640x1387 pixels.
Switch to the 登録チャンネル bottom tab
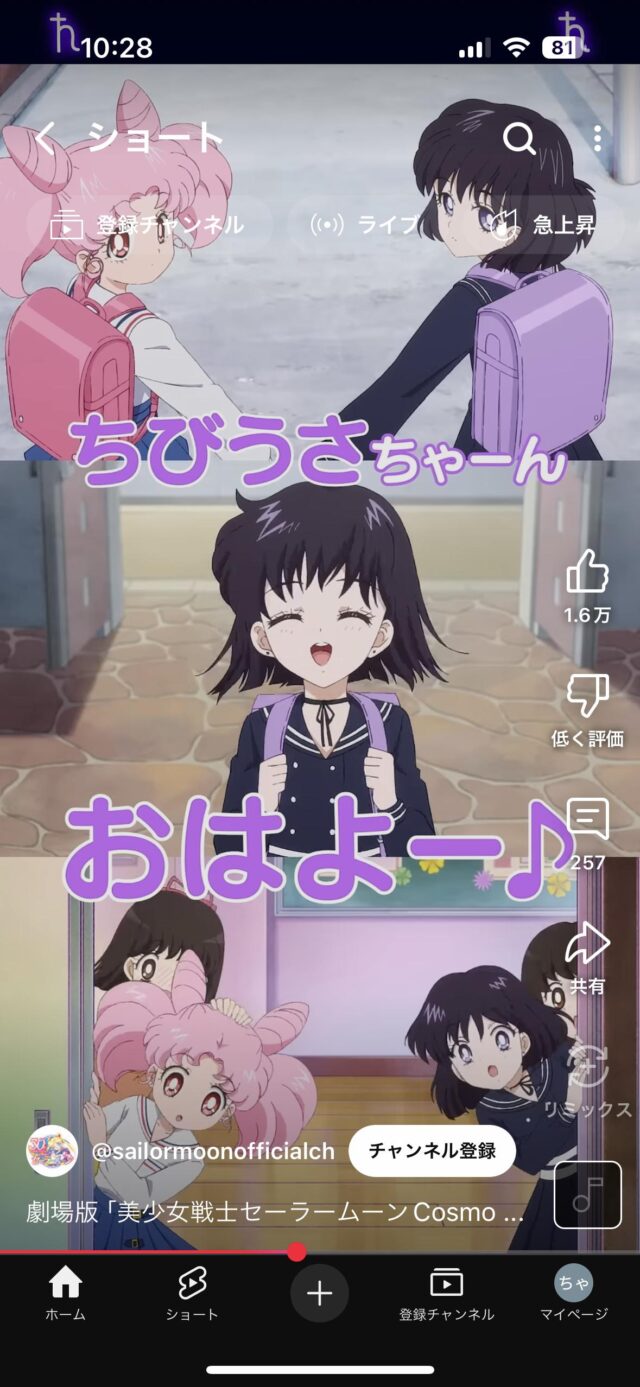[x=446, y=1295]
